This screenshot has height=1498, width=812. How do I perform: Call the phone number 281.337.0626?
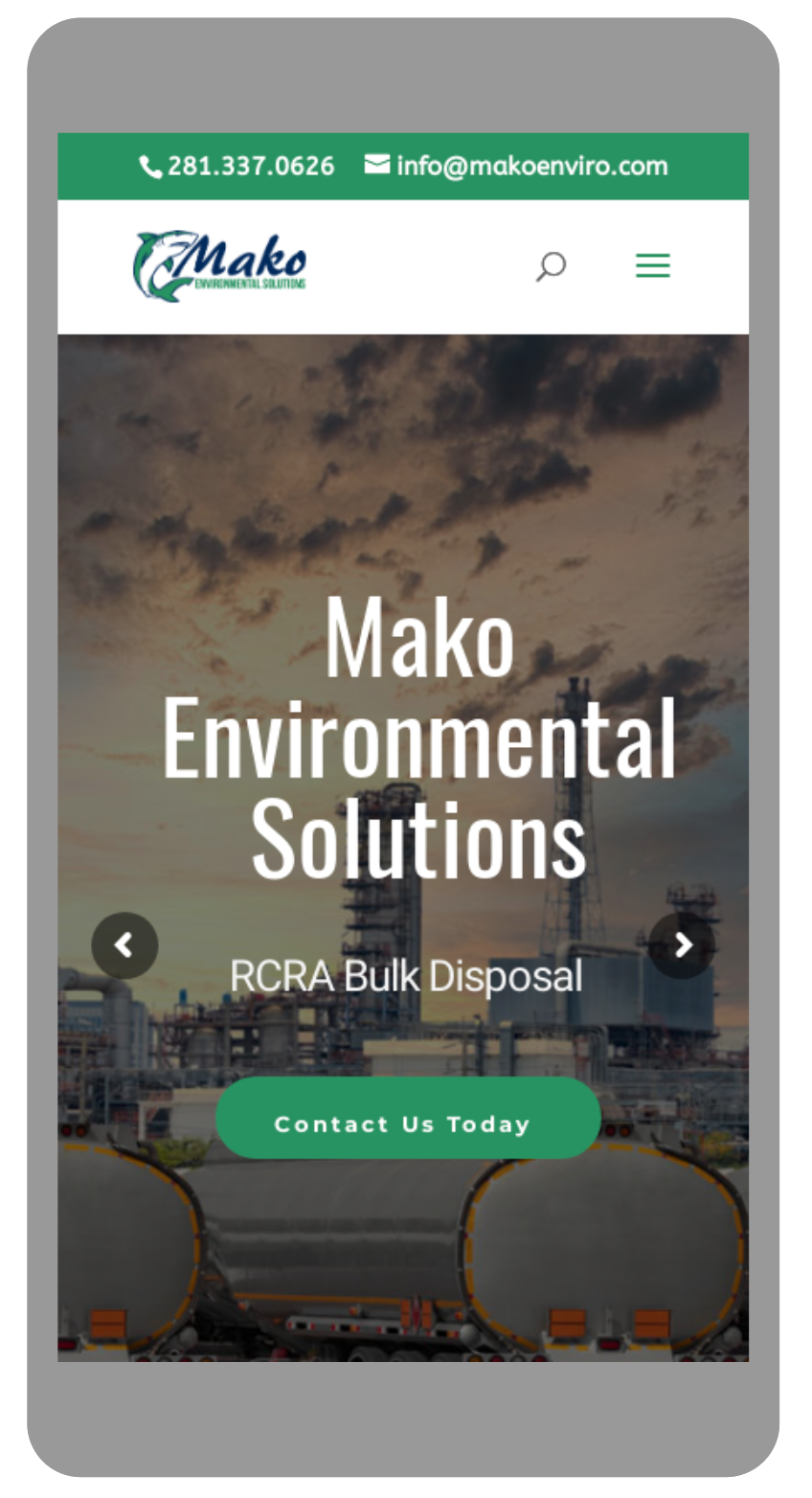[237, 166]
